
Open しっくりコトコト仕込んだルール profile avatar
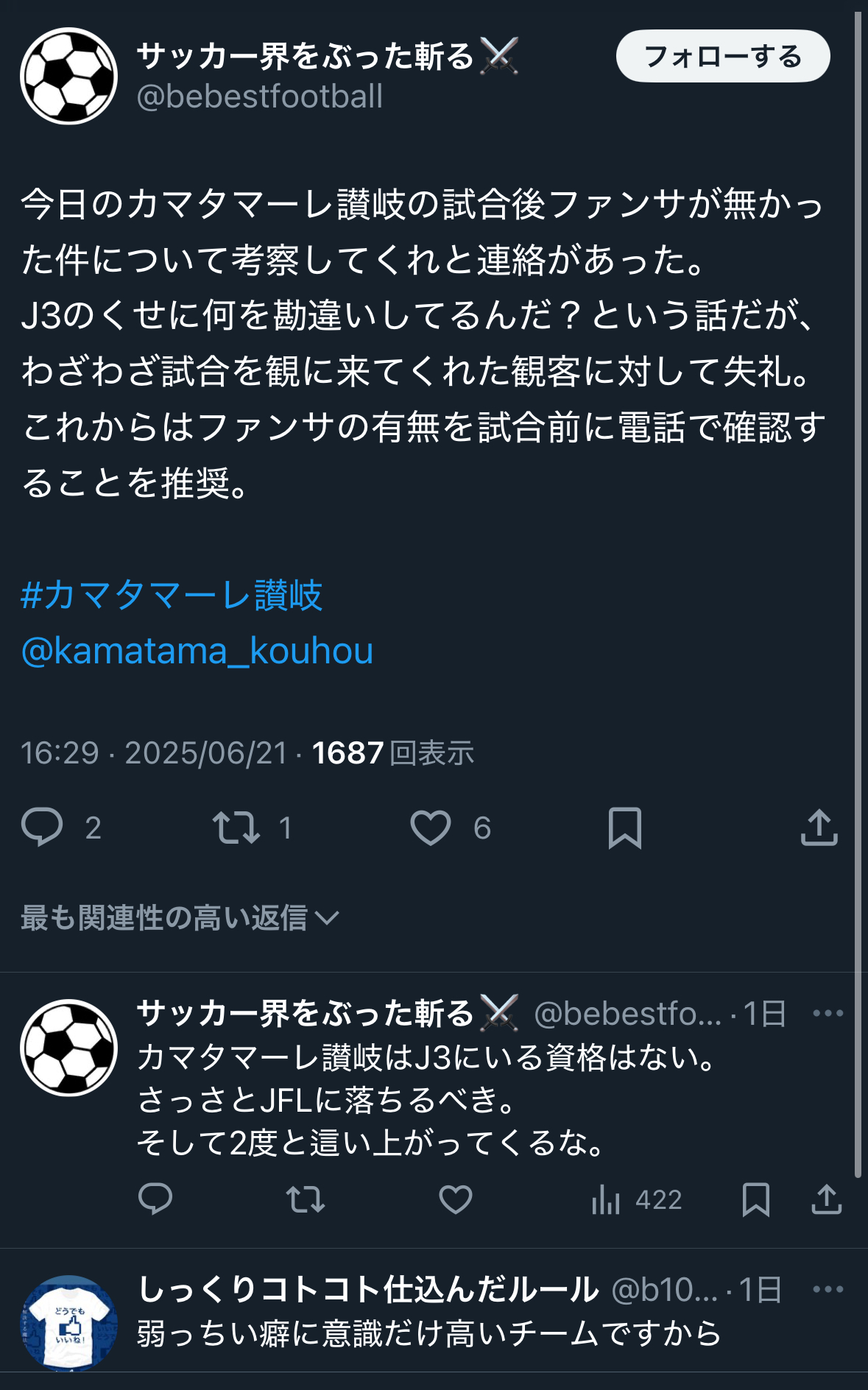click(68, 1323)
